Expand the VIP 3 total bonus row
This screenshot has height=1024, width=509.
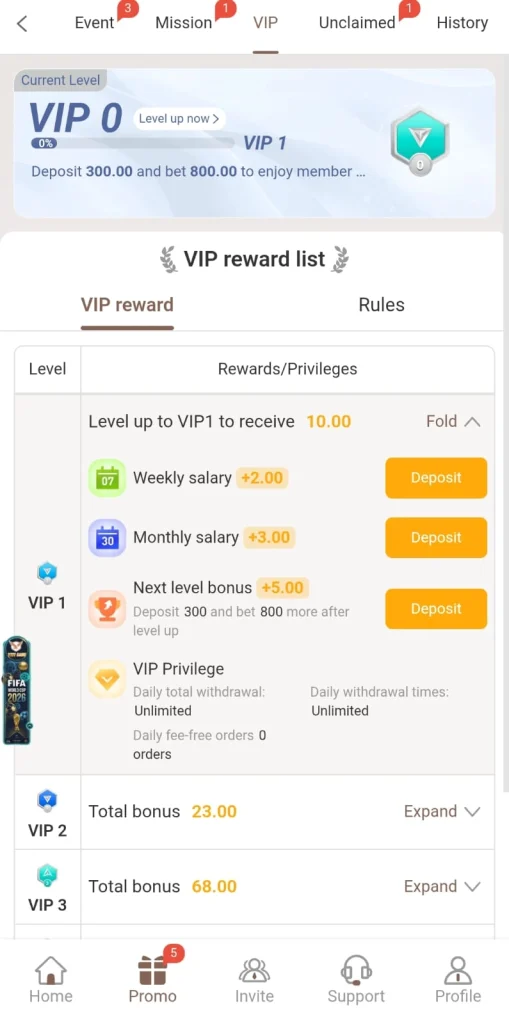coord(442,886)
